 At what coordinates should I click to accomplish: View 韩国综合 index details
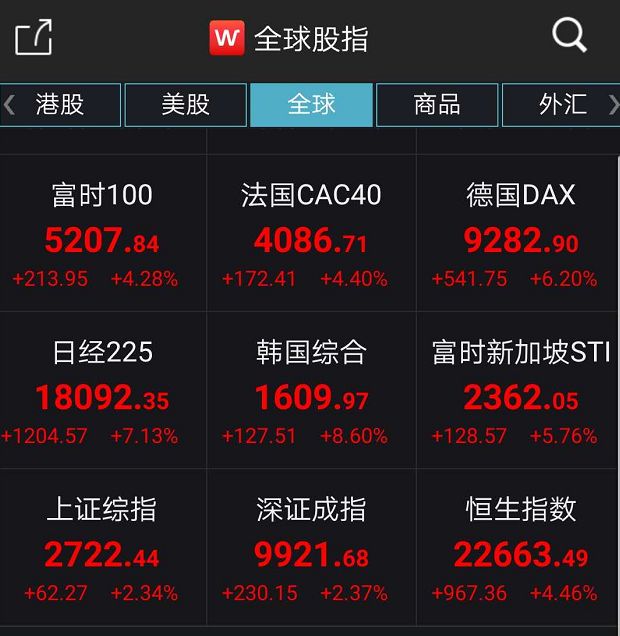[311, 392]
